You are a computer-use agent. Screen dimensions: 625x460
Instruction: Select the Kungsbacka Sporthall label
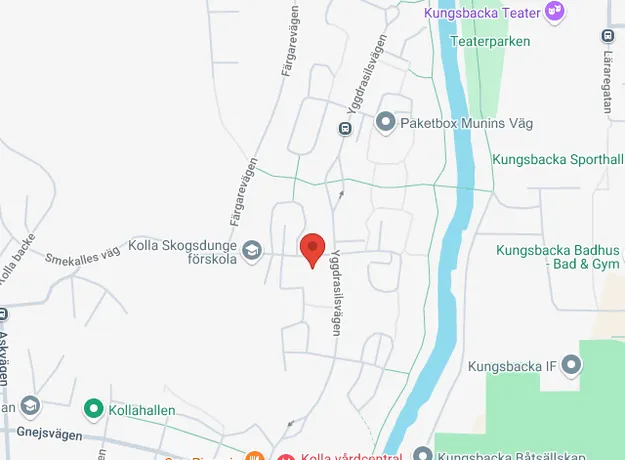pos(557,159)
